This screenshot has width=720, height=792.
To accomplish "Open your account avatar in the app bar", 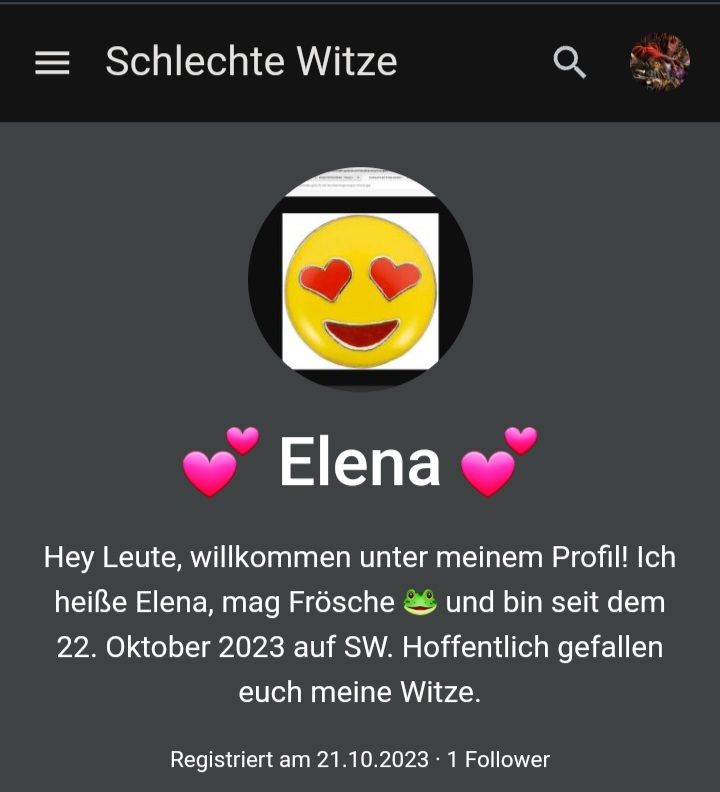I will point(659,62).
